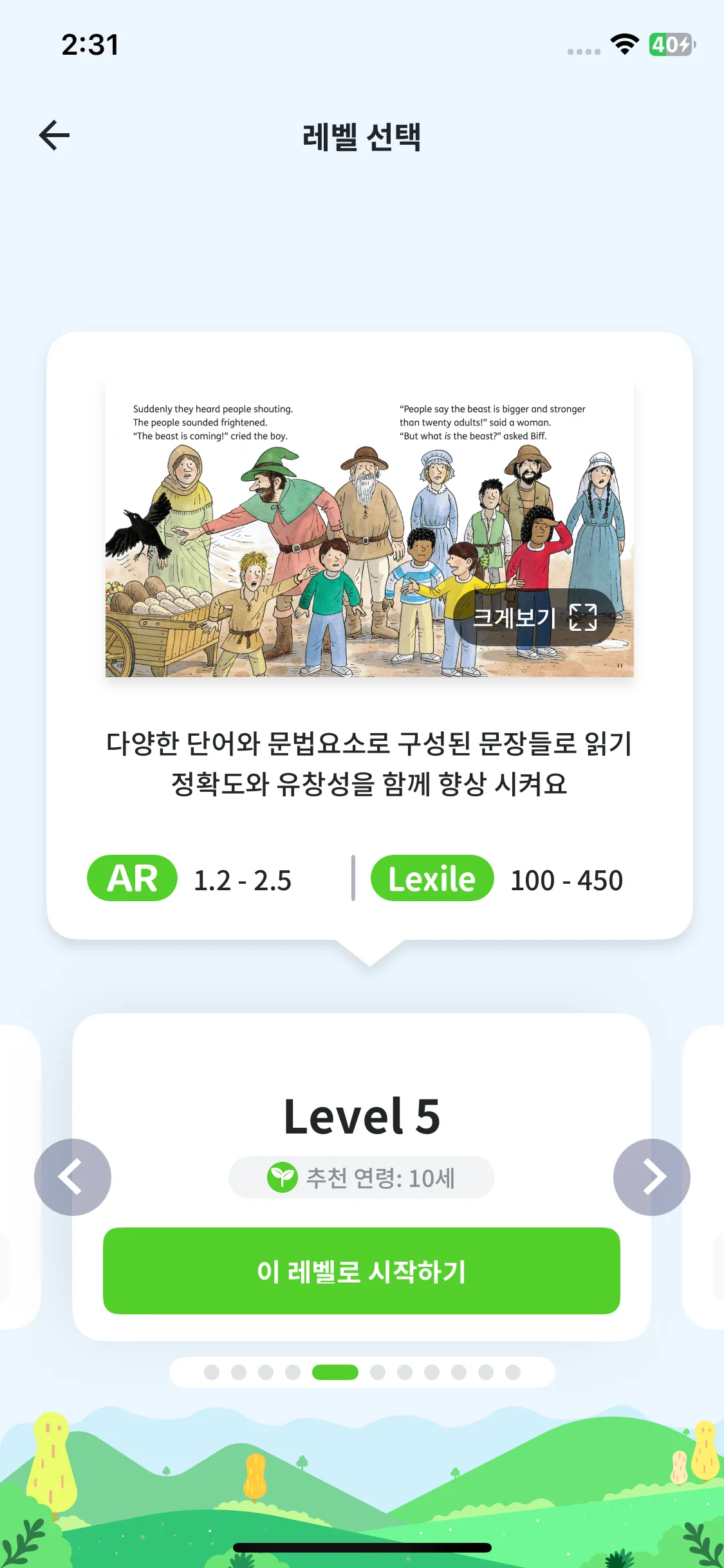Image resolution: width=724 pixels, height=1568 pixels.
Task: Open the previous level with left chevron
Action: tap(73, 1176)
